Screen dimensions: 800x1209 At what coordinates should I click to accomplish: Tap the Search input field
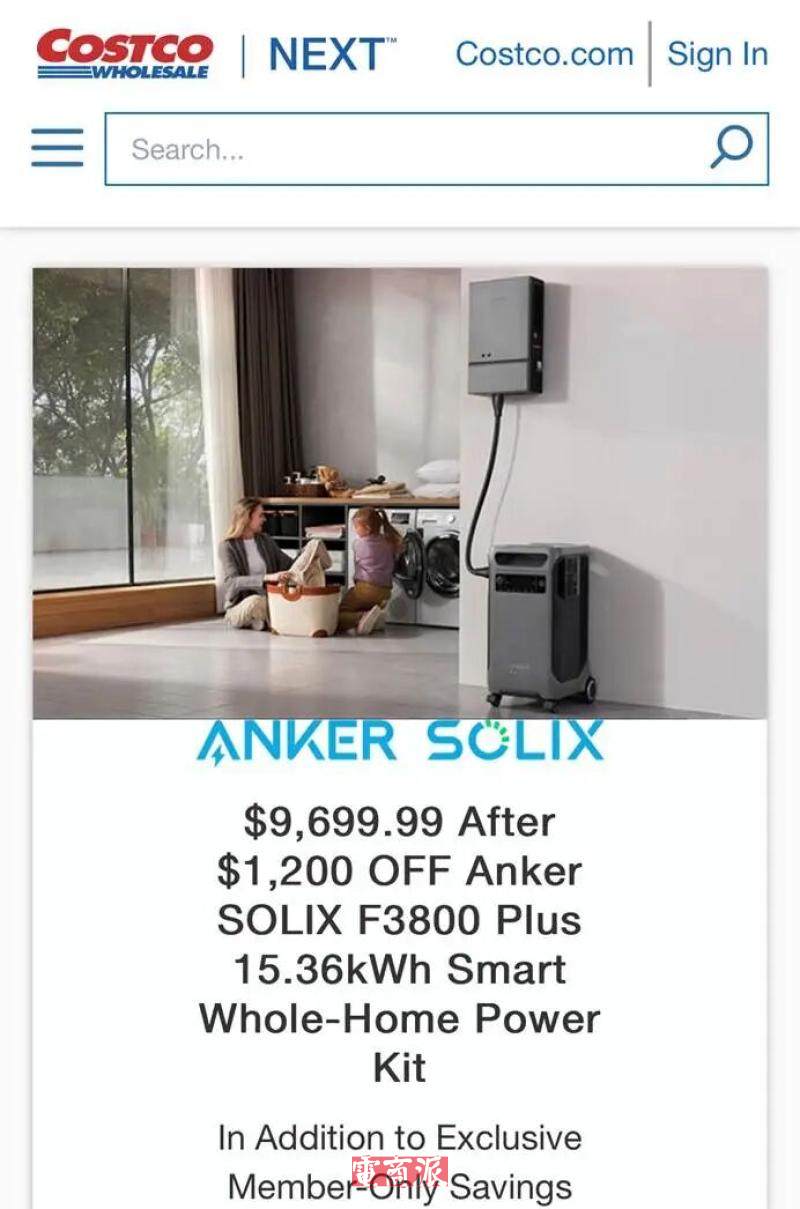click(x=400, y=149)
